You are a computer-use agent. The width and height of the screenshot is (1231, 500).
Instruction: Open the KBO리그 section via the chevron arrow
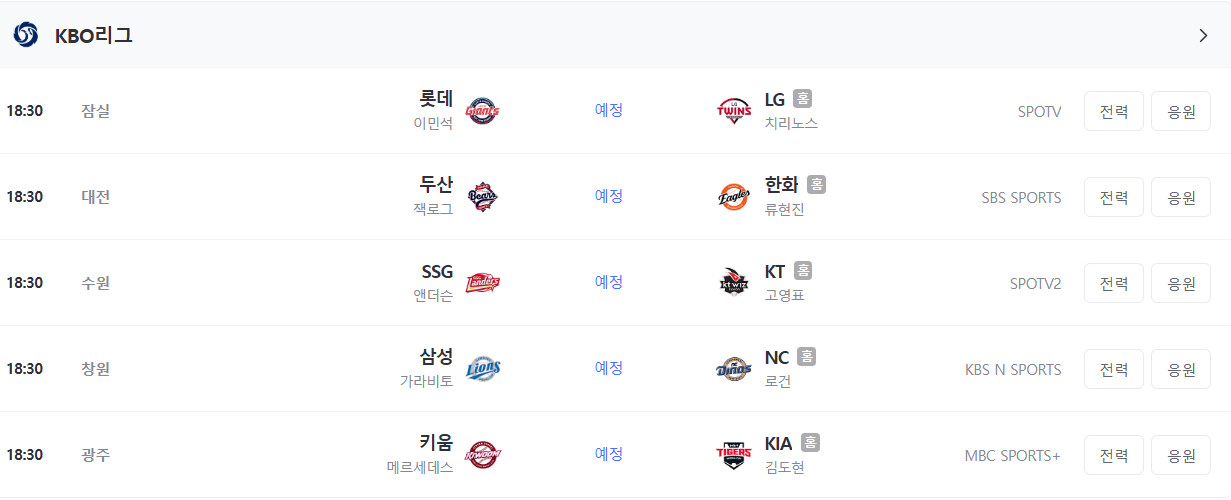coord(1203,36)
